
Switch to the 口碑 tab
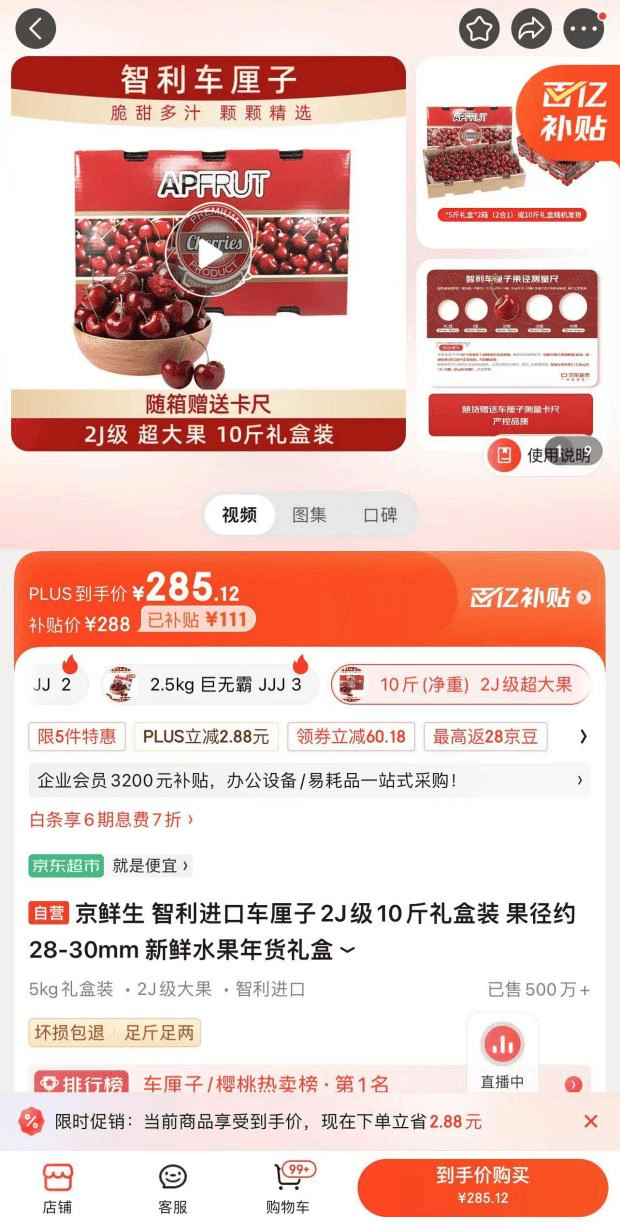(x=380, y=515)
